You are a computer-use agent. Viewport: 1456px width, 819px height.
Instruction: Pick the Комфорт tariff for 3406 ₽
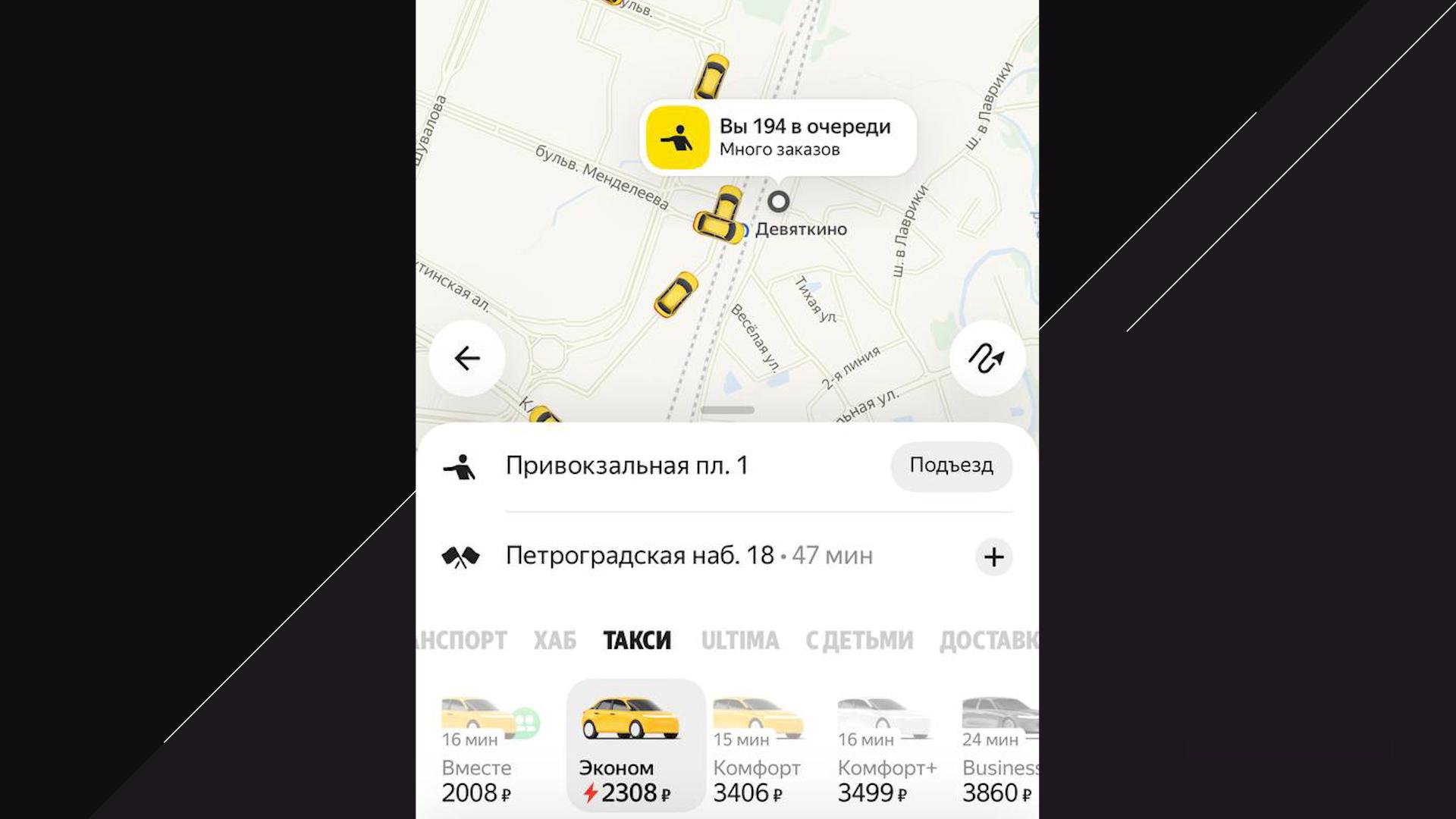pos(757,751)
